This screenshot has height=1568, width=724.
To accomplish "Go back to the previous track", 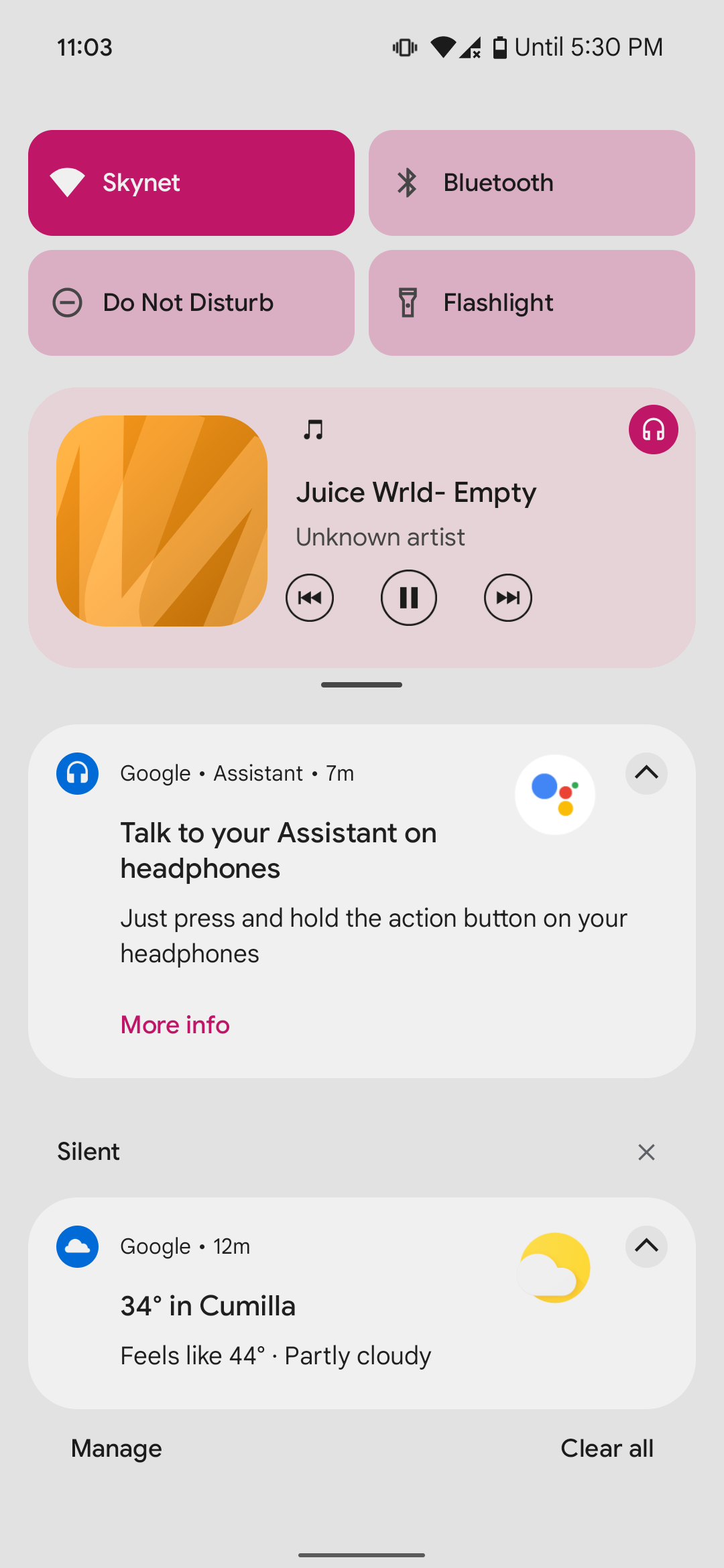I will pyautogui.click(x=310, y=598).
